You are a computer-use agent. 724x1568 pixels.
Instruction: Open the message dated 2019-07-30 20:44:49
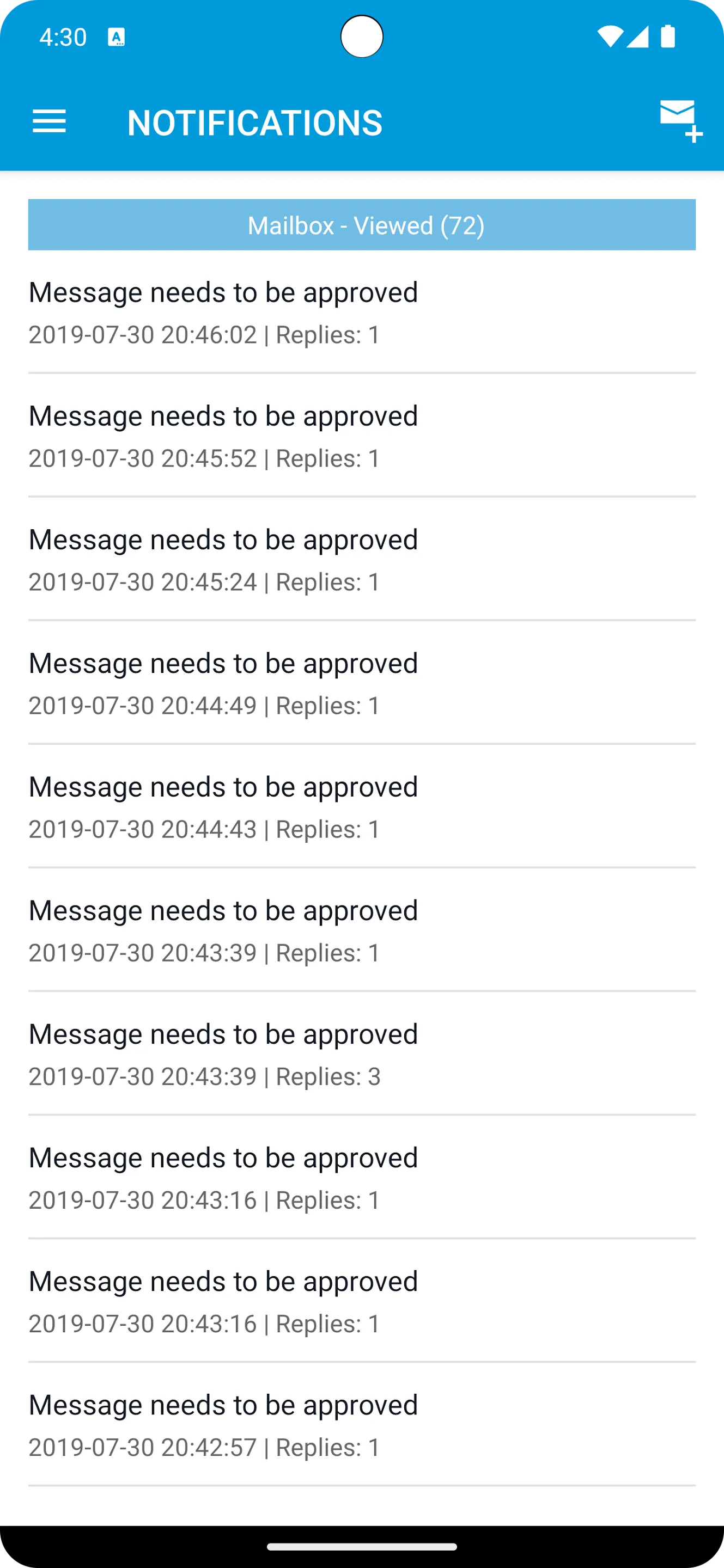coord(362,683)
